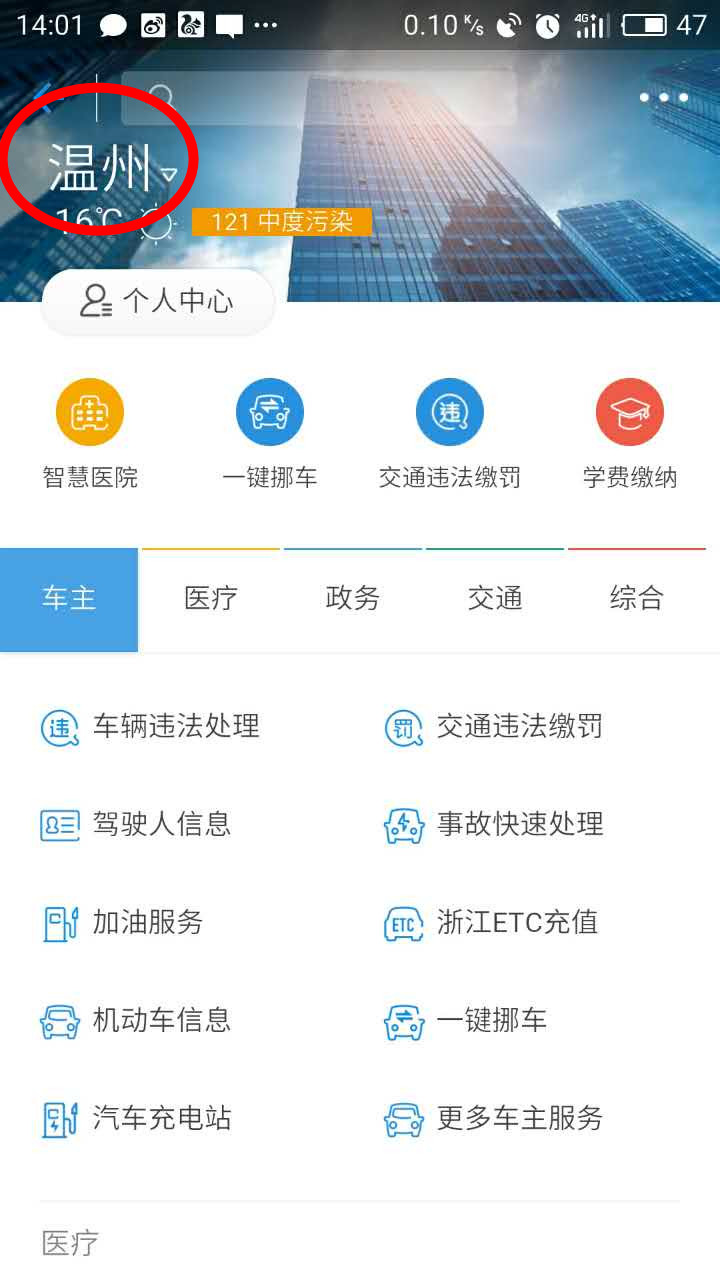
Task: Select the 交通违法缴罚 circular icon
Action: point(450,411)
